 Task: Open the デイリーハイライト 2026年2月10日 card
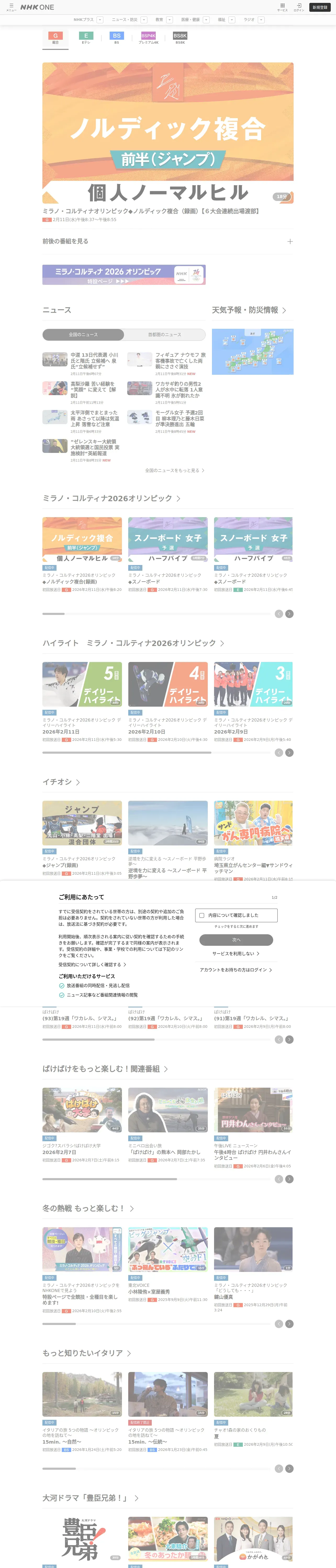(x=168, y=702)
